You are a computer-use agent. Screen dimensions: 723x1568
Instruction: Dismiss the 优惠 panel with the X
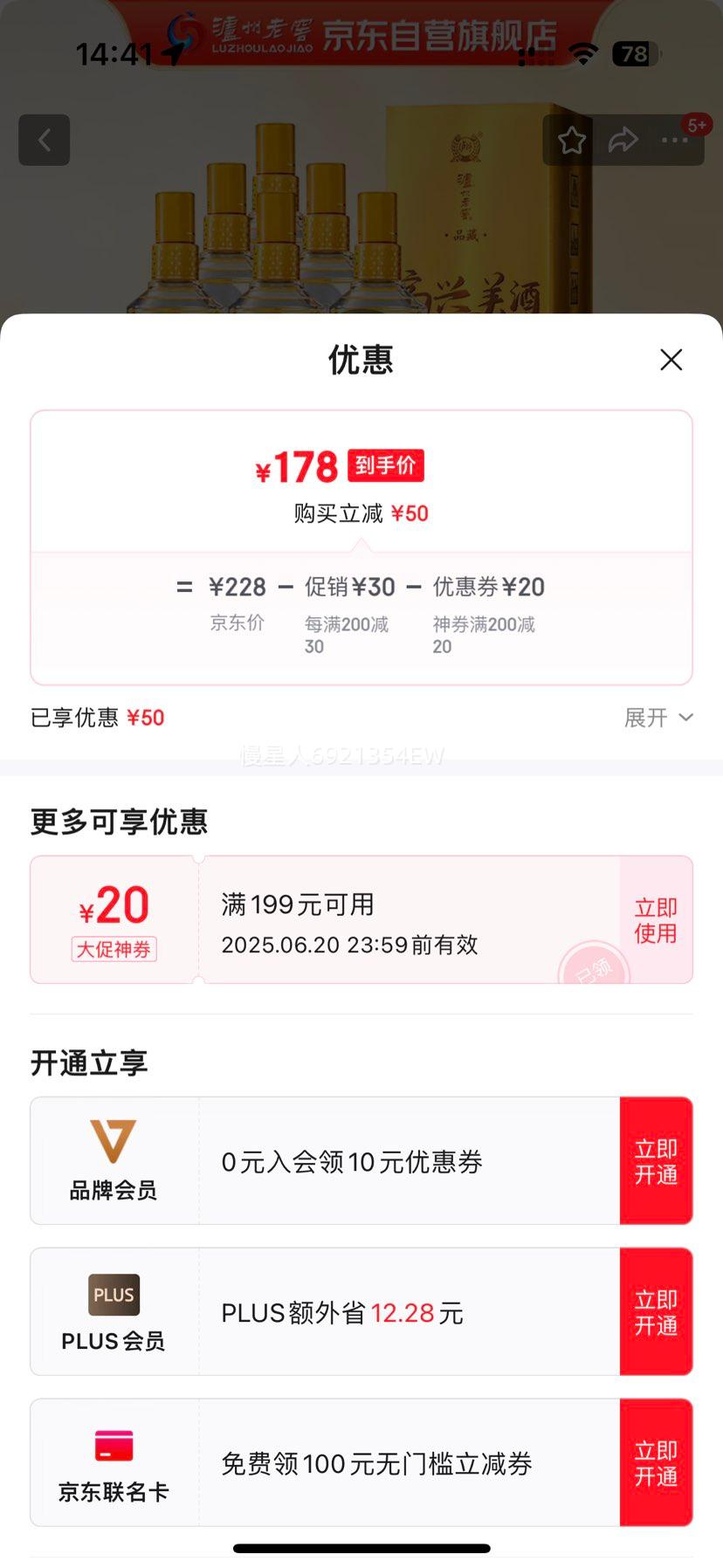click(x=671, y=360)
